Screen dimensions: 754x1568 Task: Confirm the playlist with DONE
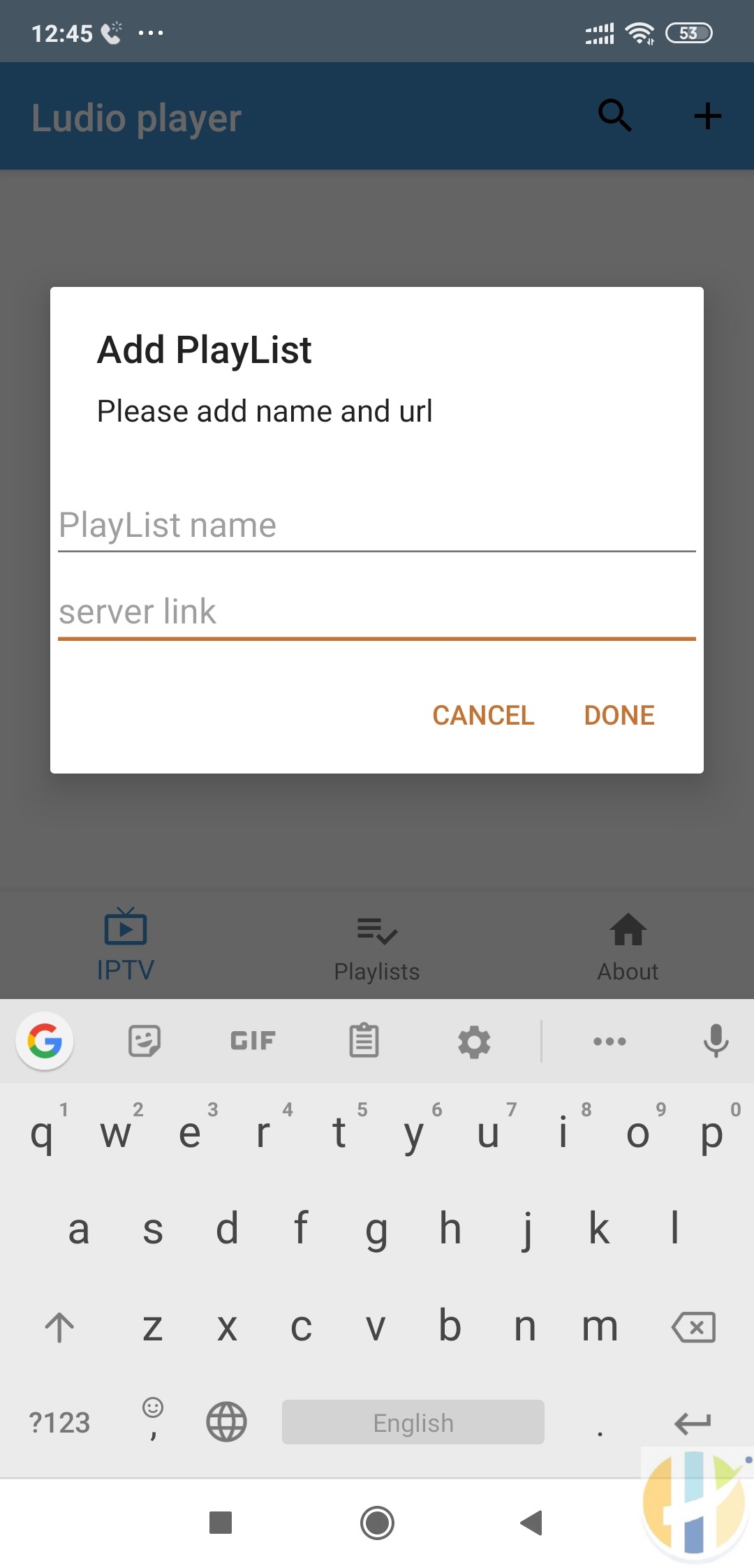pyautogui.click(x=619, y=716)
